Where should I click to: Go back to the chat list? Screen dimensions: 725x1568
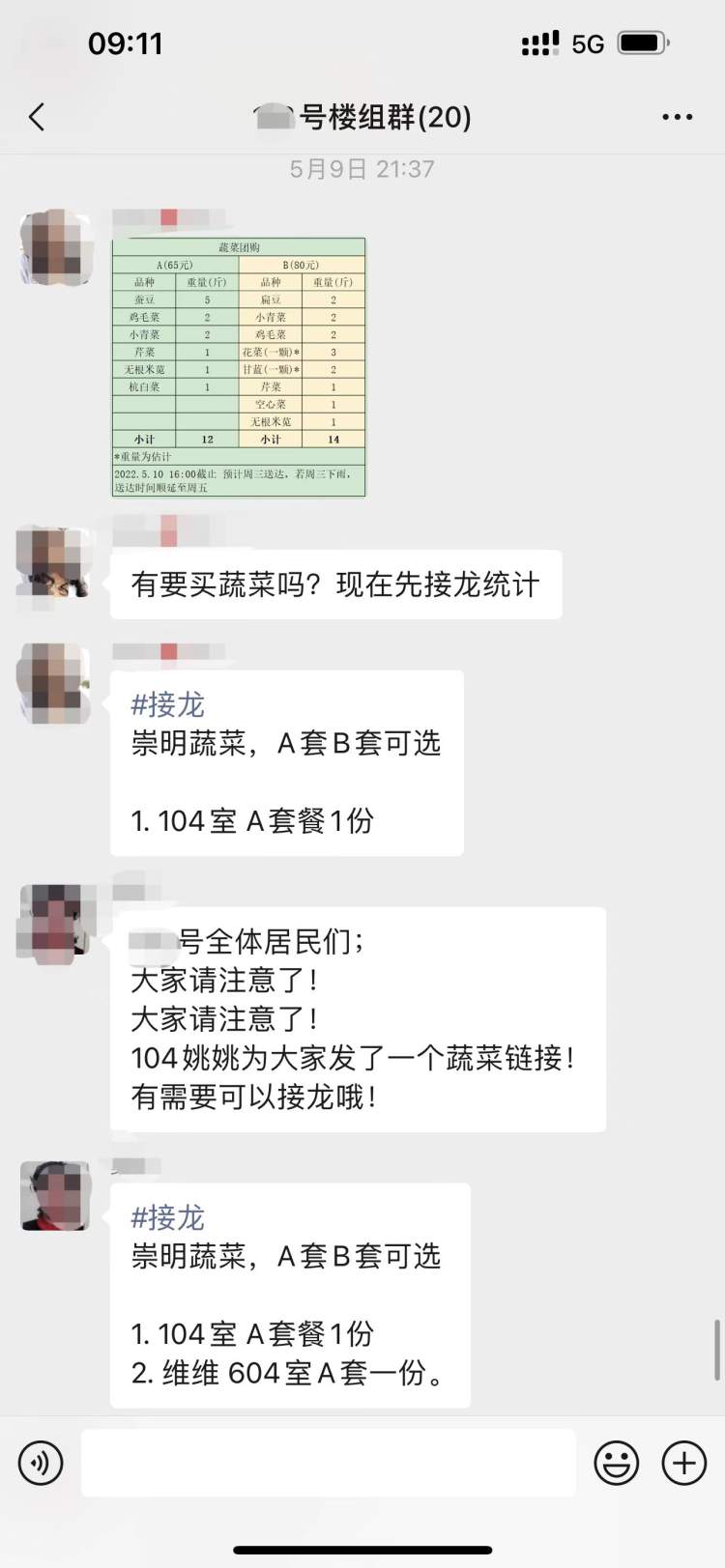pyautogui.click(x=37, y=118)
